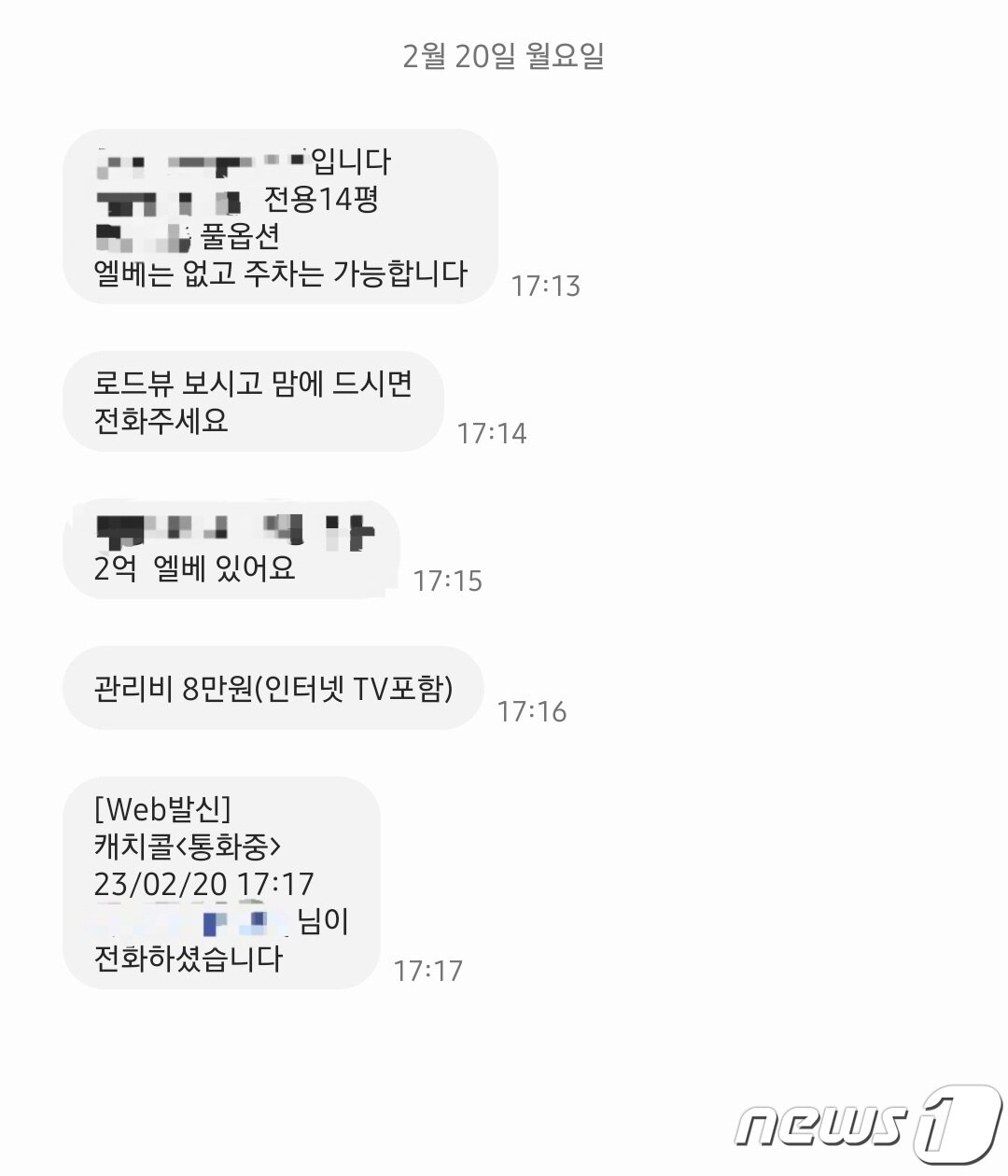Open the [Web발신] 캐치콜 message bubble

(x=224, y=882)
